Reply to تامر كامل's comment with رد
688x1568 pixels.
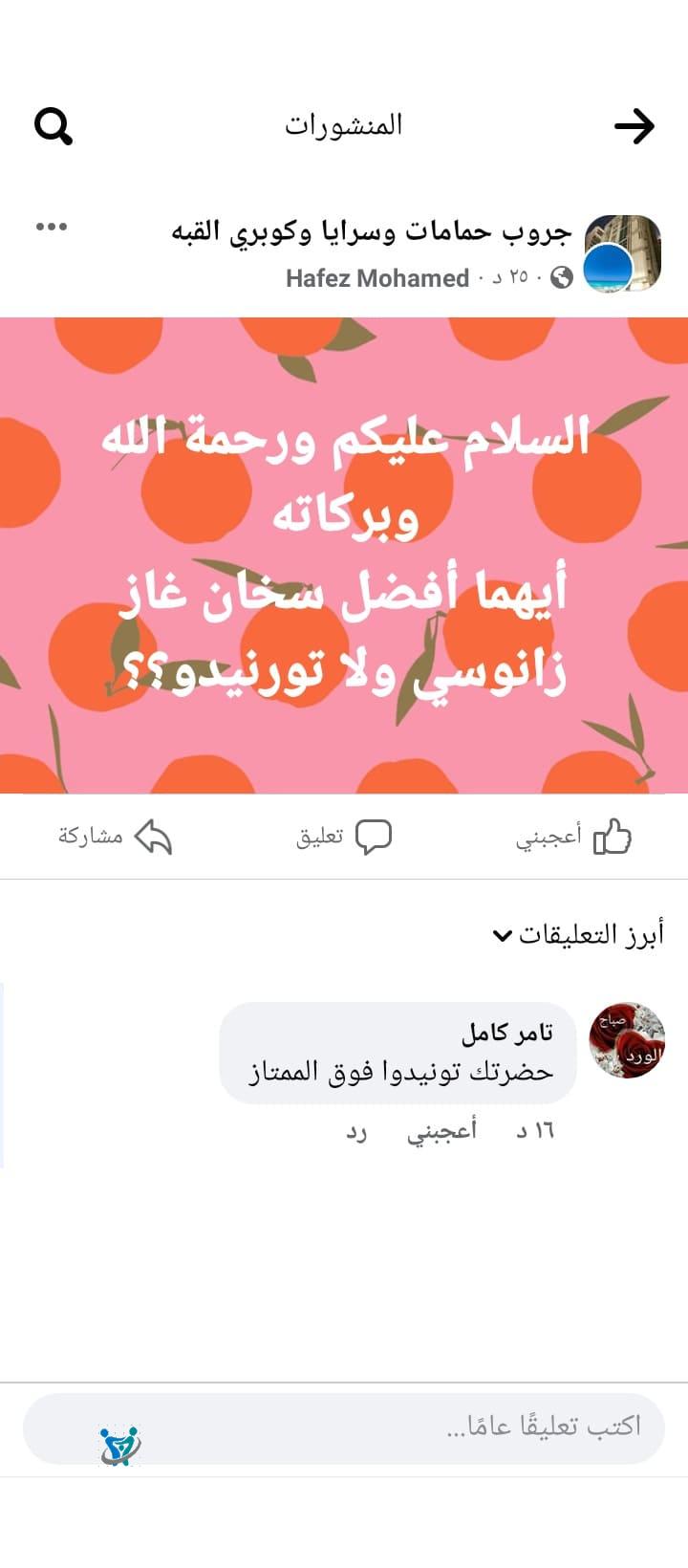pyautogui.click(x=356, y=1132)
